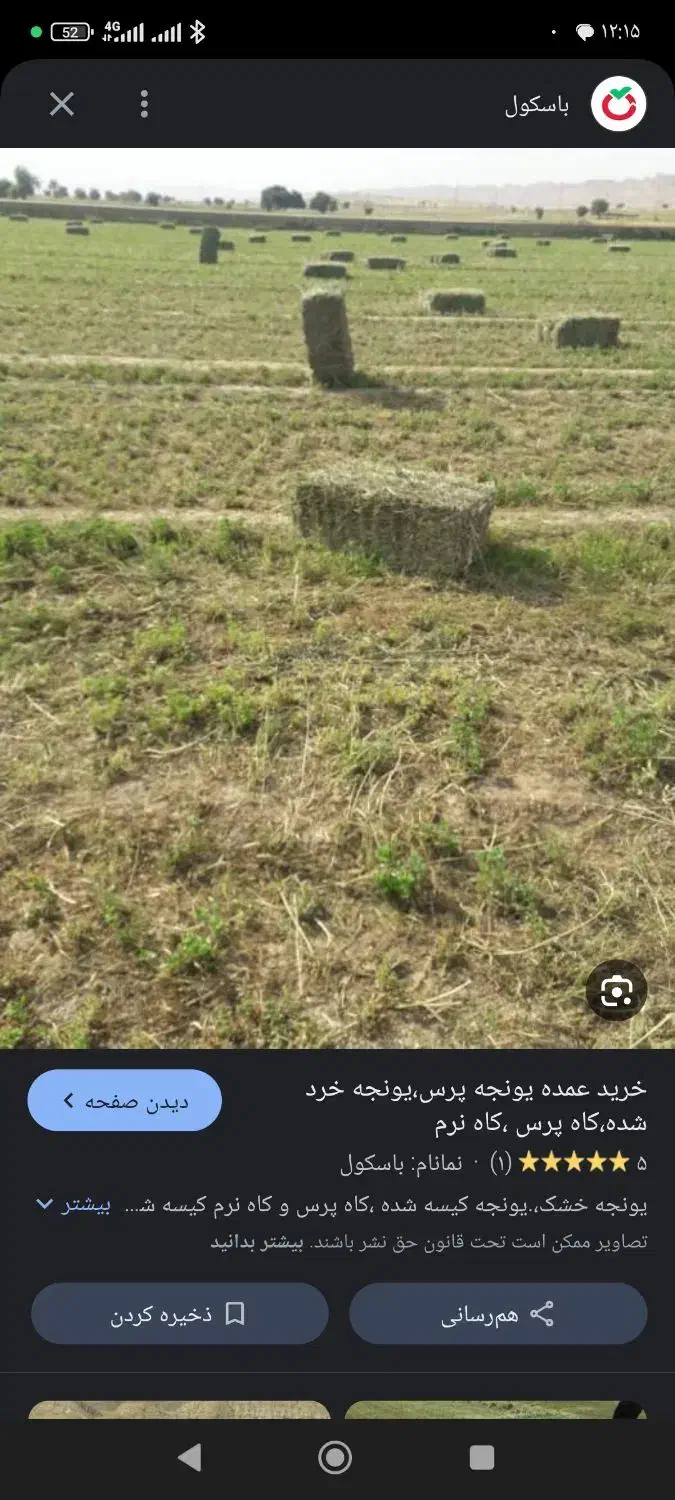Open the related image on the right

point(495,1409)
